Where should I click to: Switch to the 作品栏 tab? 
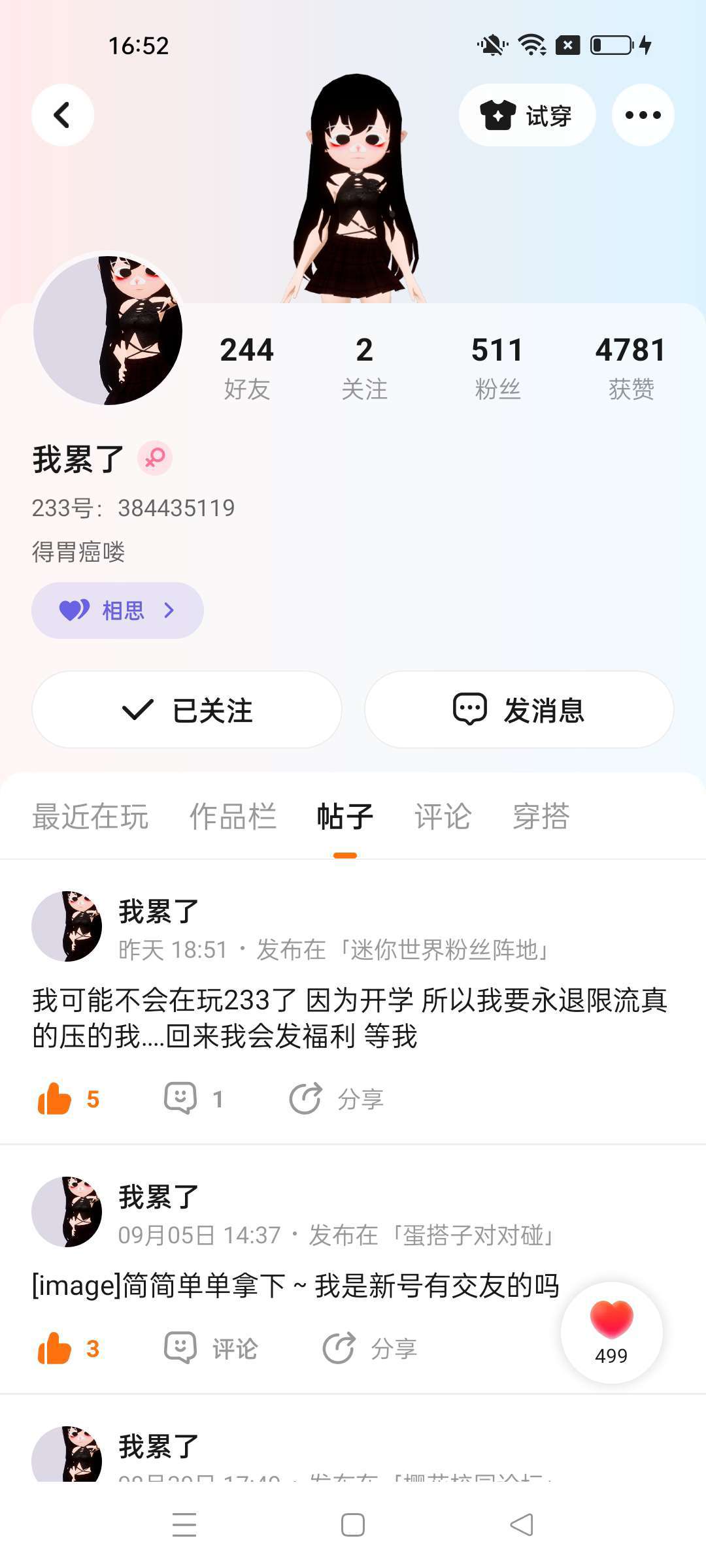coord(233,817)
